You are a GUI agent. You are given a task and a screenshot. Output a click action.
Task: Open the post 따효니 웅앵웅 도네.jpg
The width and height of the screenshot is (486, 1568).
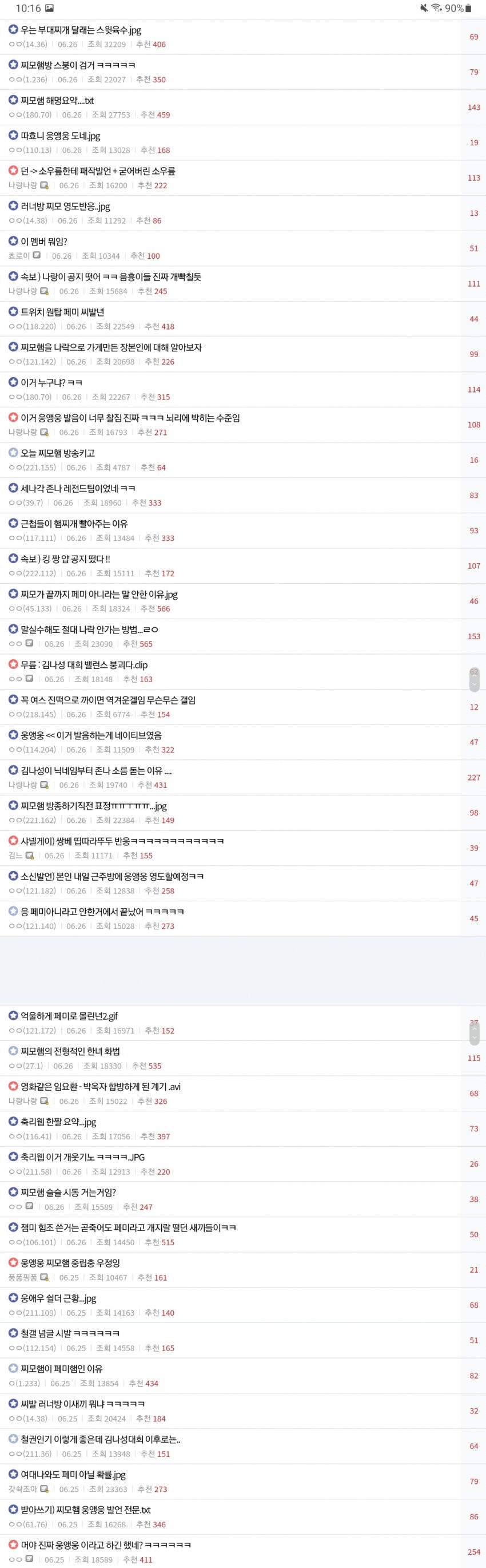pyautogui.click(x=60, y=136)
